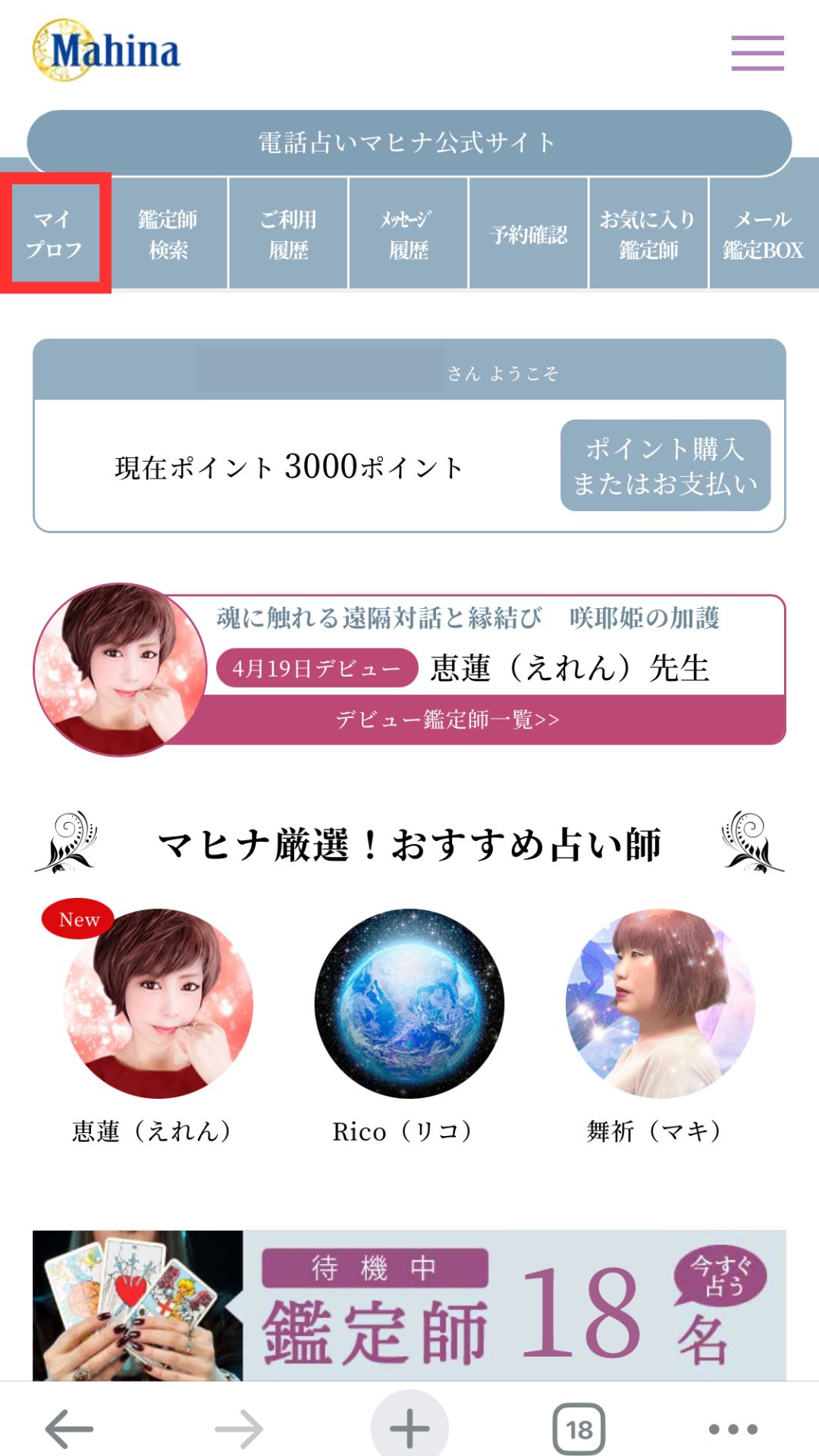The image size is (819, 1456).
Task: Open the tab switcher showing 18 tabs
Action: click(x=580, y=1407)
